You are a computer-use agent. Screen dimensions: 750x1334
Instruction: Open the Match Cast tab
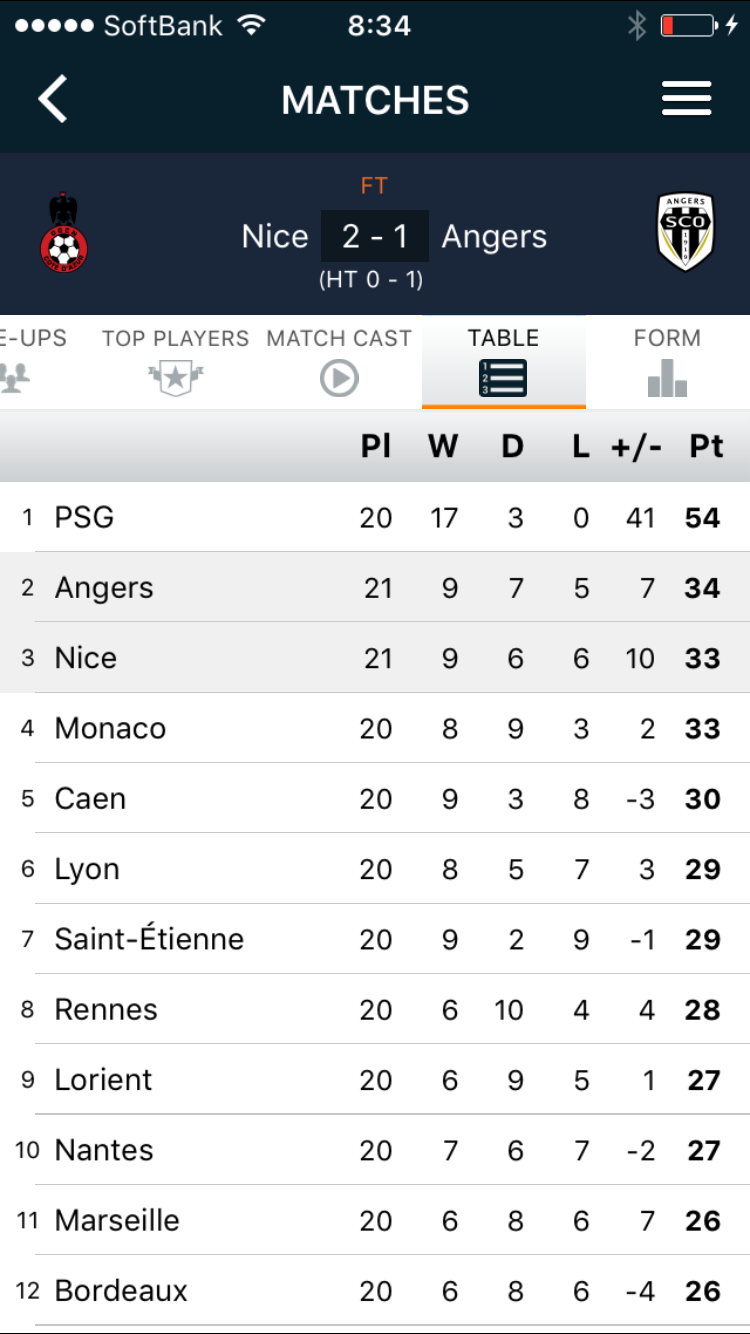click(x=339, y=362)
